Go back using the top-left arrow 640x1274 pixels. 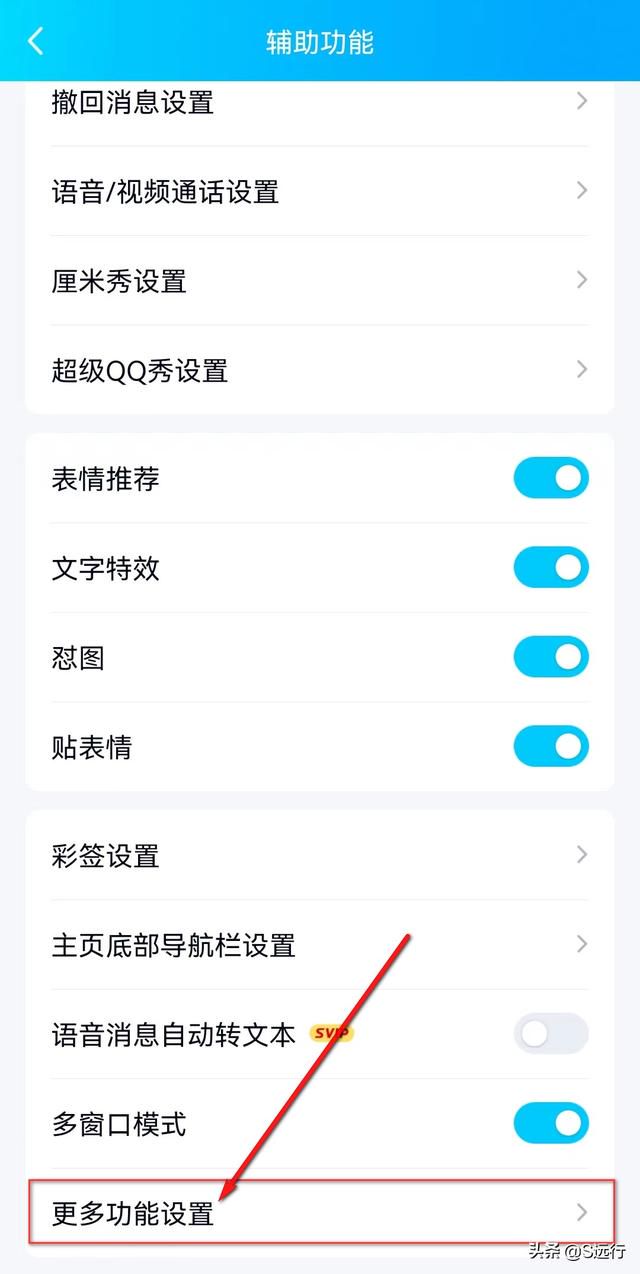36,41
